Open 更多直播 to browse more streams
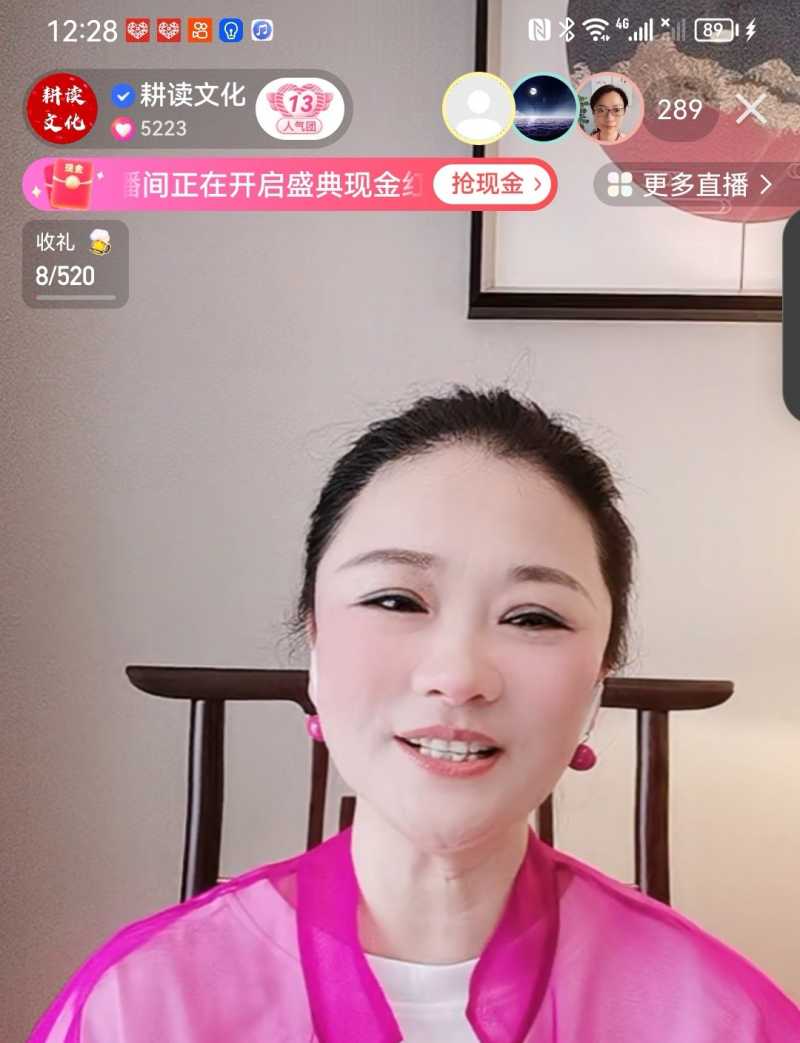 [x=702, y=184]
